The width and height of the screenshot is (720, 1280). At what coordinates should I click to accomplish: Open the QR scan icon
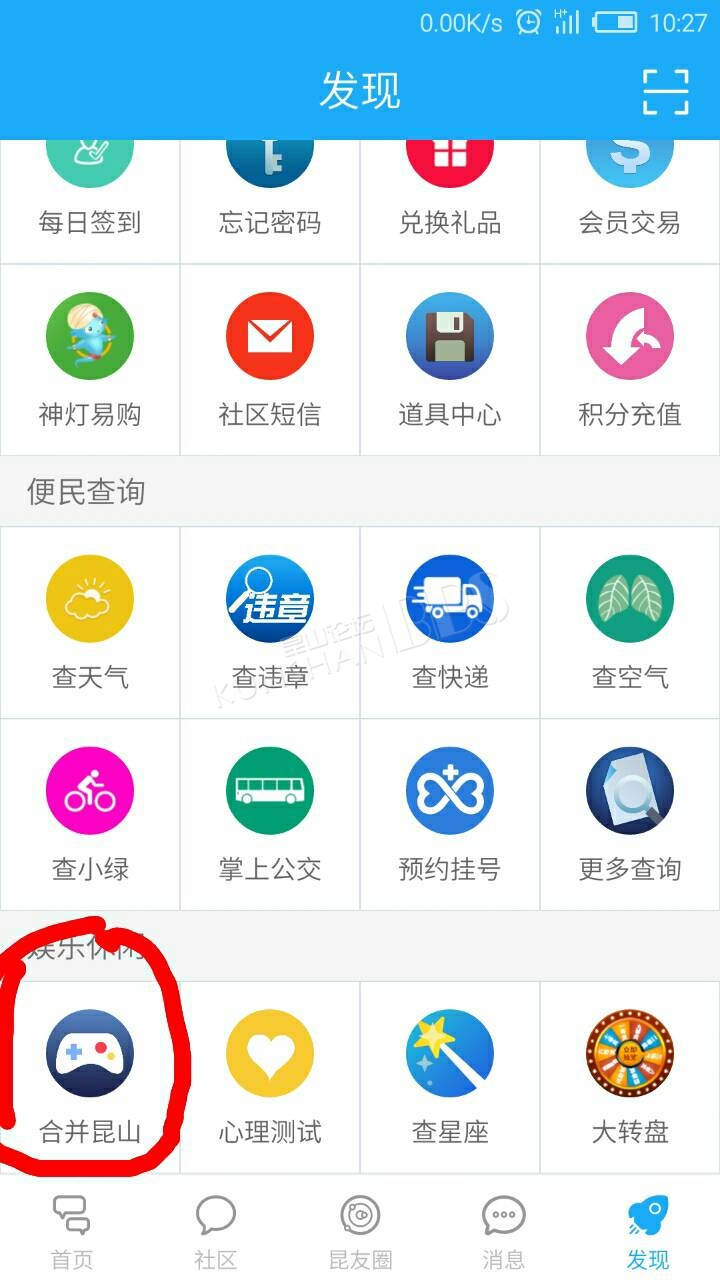(665, 92)
